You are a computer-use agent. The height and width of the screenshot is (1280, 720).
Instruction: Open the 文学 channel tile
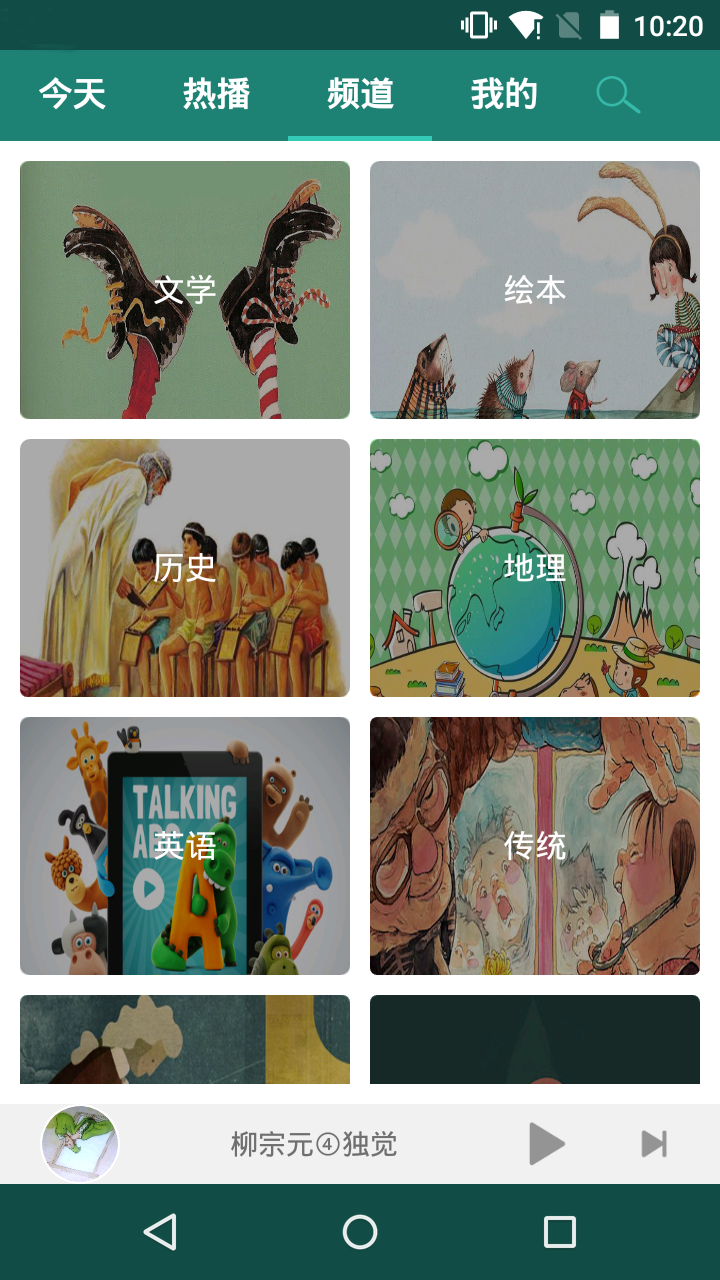point(185,290)
